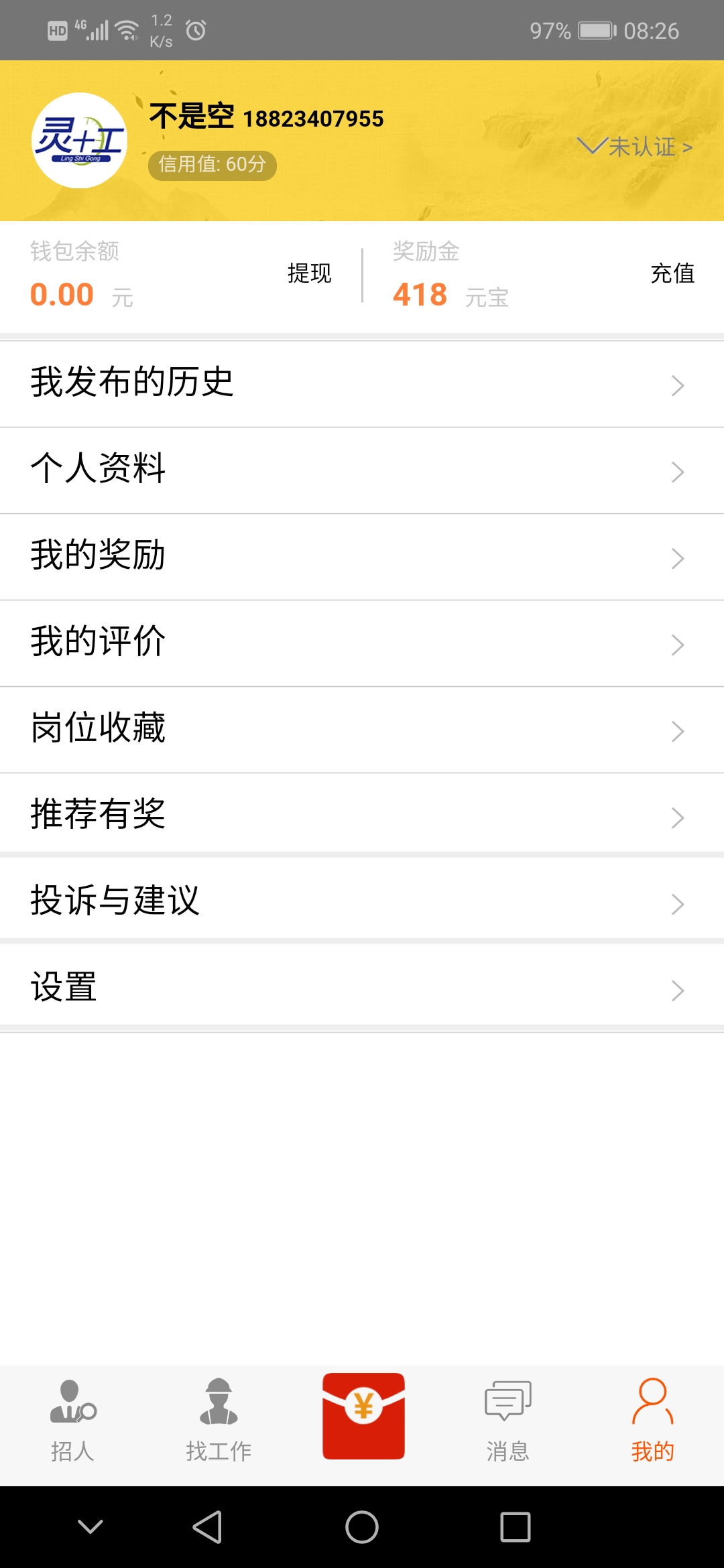This screenshot has height=1568, width=724.
Task: Select the 我的 tab
Action: 652,1421
